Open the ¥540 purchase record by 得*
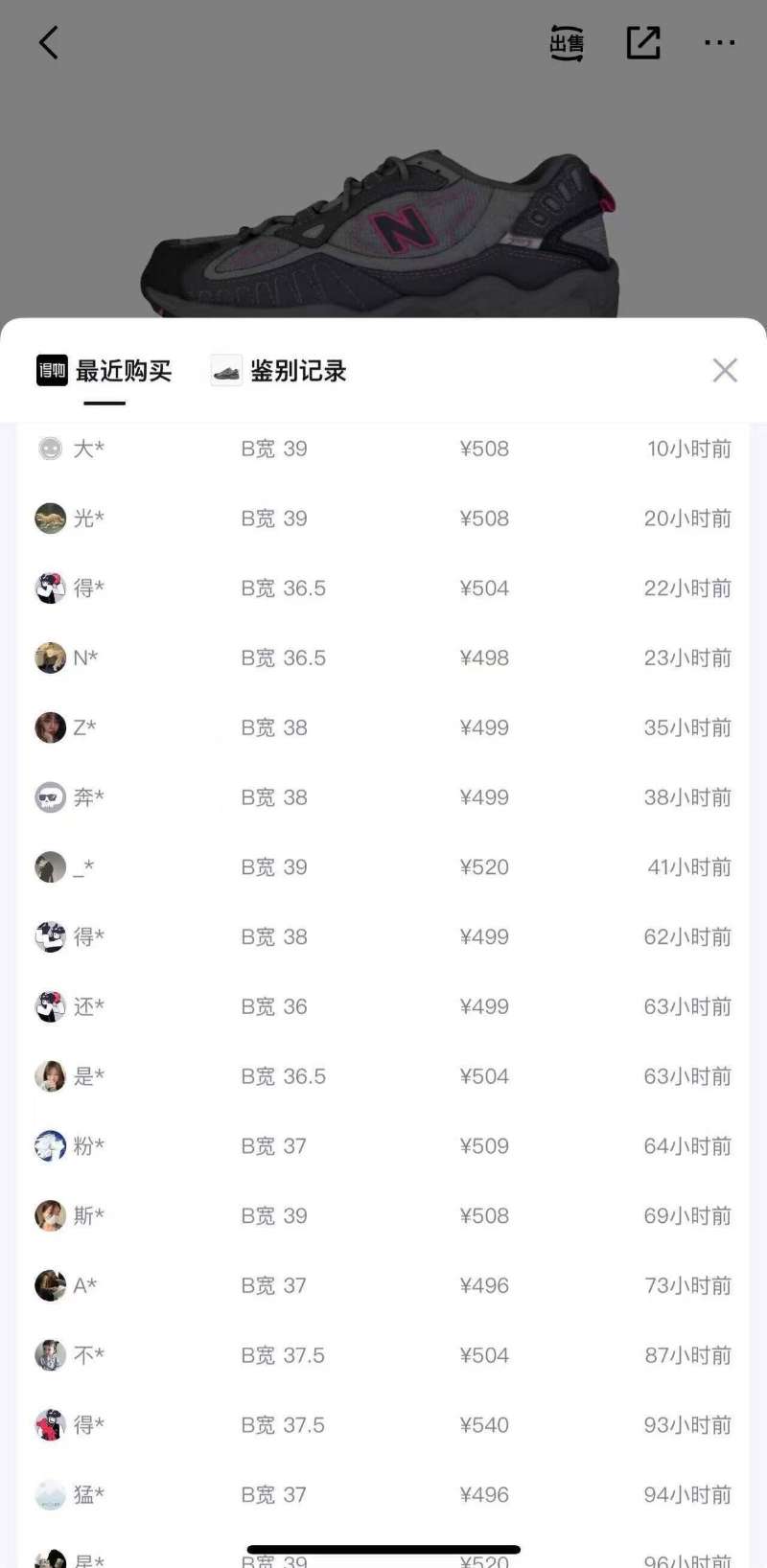Image resolution: width=767 pixels, height=1568 pixels. click(x=485, y=1425)
